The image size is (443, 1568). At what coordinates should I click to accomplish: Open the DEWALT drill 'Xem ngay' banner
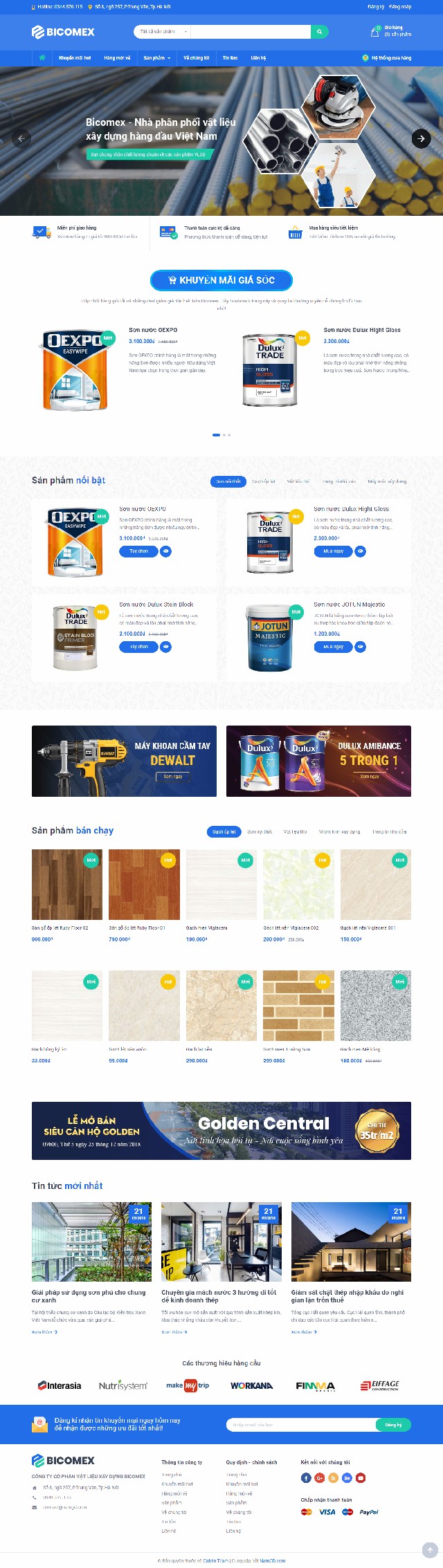[x=173, y=777]
